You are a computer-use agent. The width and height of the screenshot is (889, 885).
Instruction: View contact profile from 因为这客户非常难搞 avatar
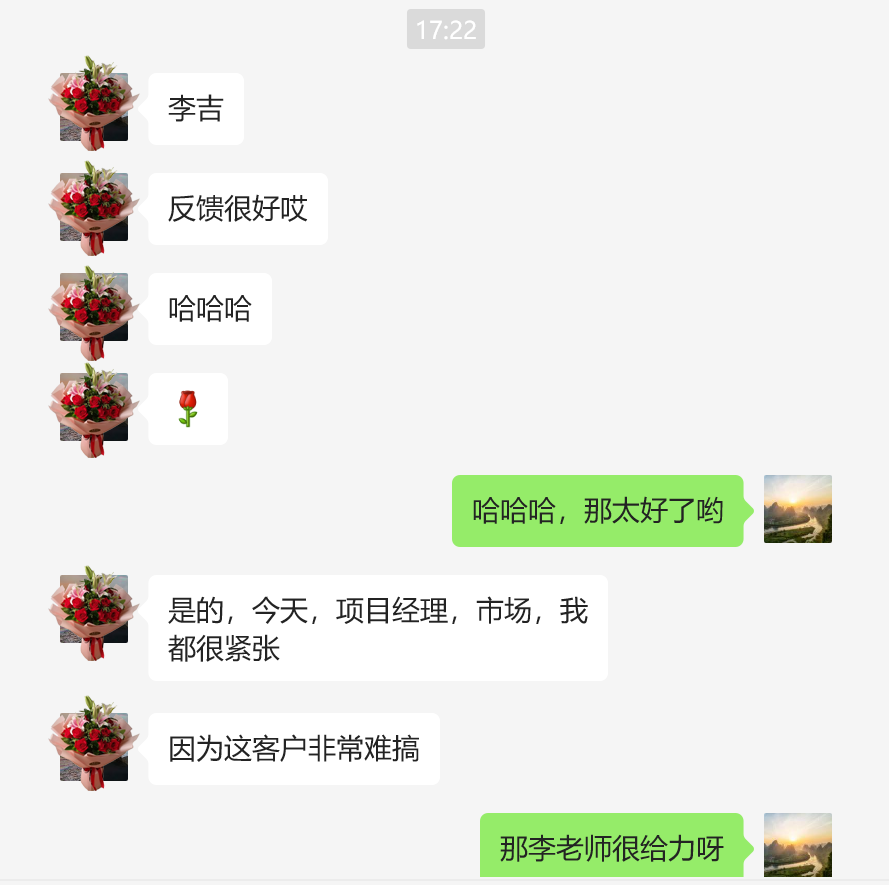pyautogui.click(x=94, y=747)
